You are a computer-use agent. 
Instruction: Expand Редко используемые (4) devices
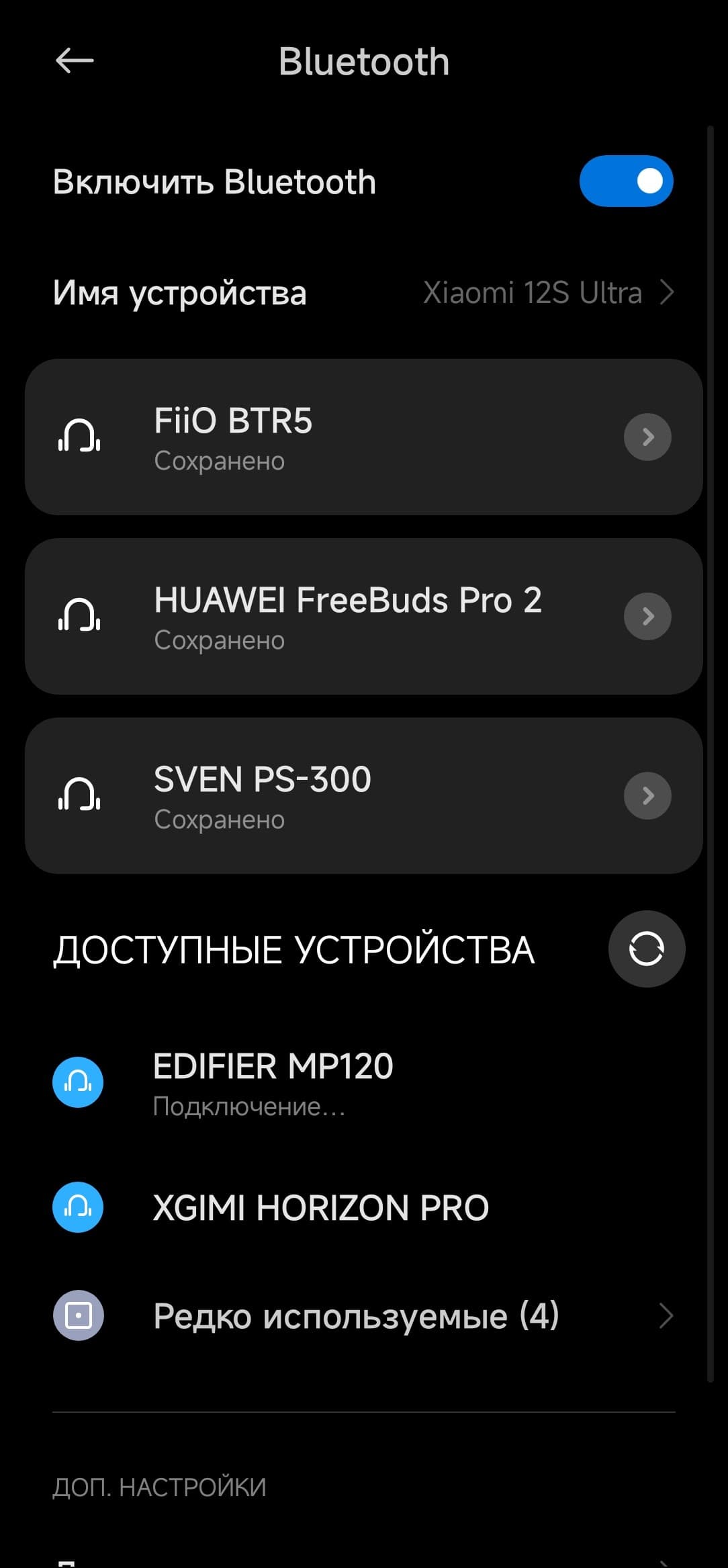click(363, 1316)
